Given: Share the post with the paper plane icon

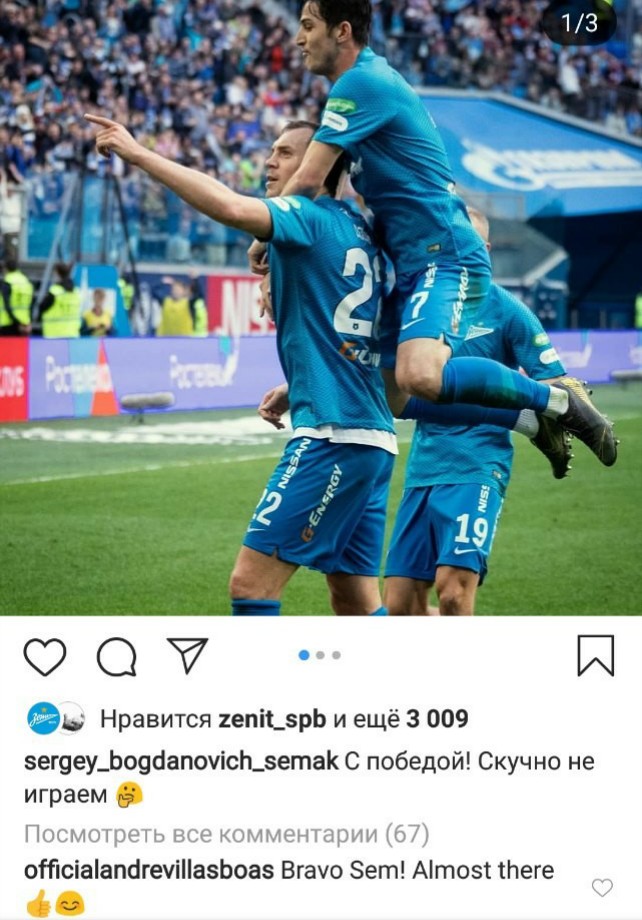Looking at the screenshot, I should (x=188, y=655).
